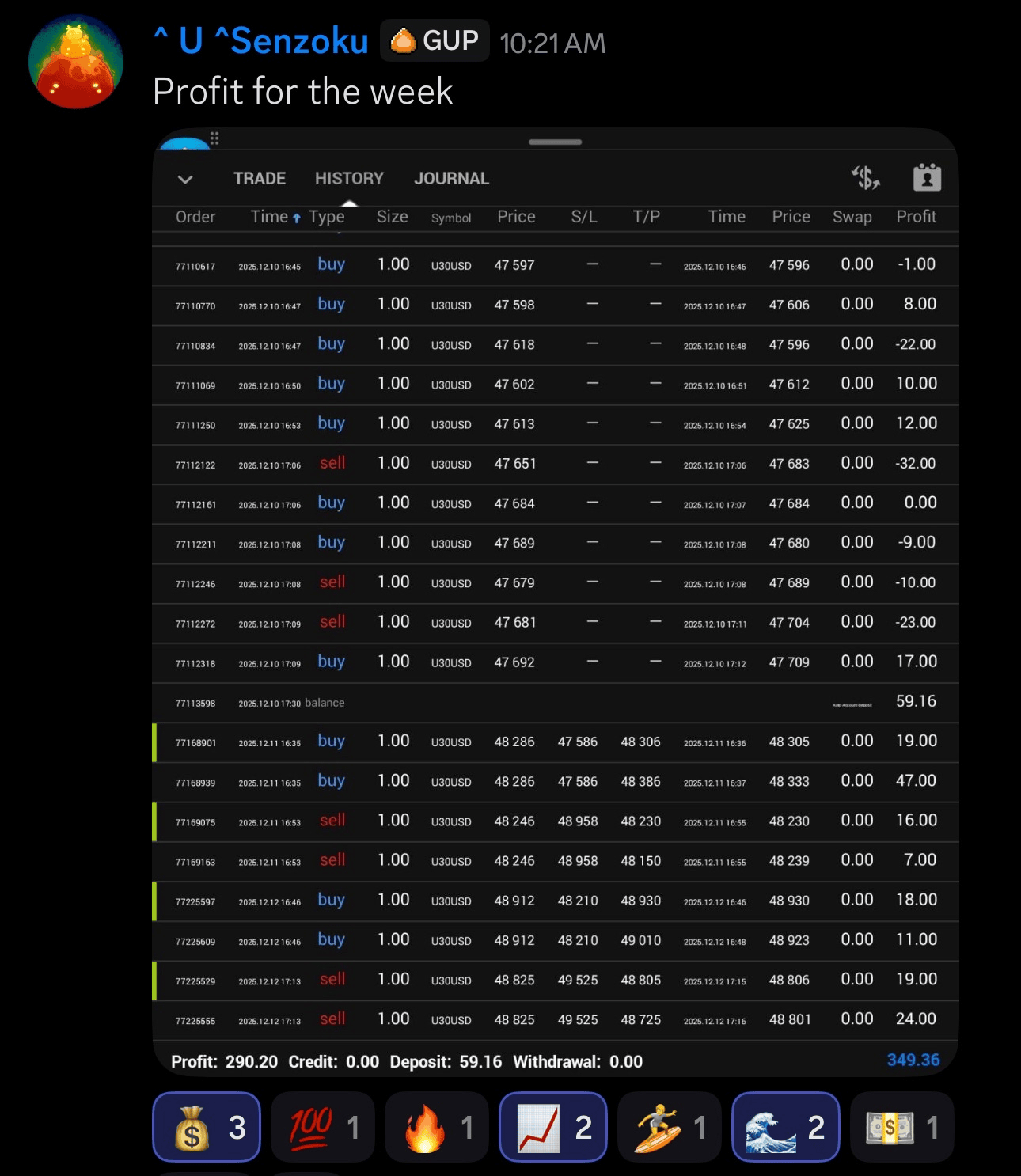Toggle the rising chart reaction
Image resolution: width=1021 pixels, height=1176 pixels.
point(552,1127)
